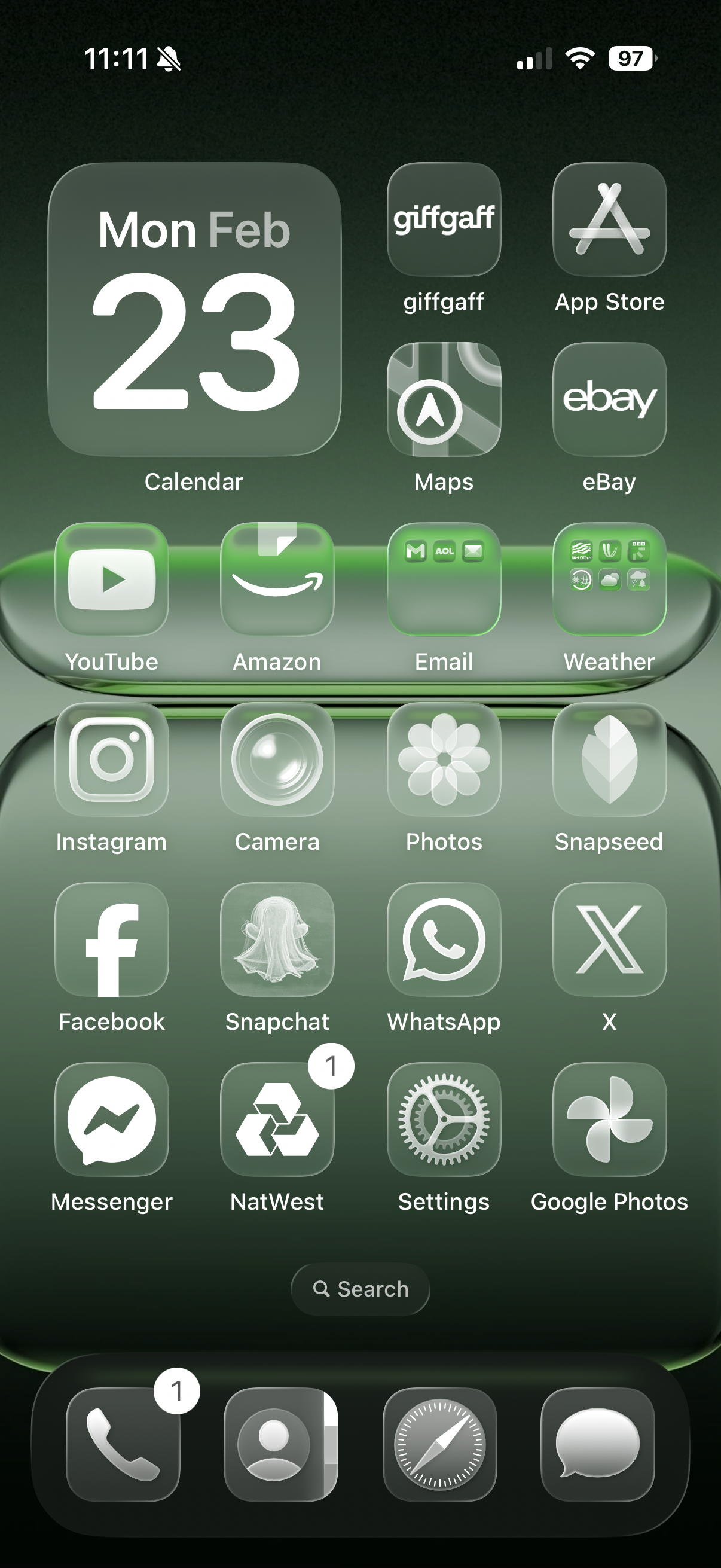Image resolution: width=721 pixels, height=1568 pixels.
Task: Launch Instagram
Action: [x=111, y=759]
